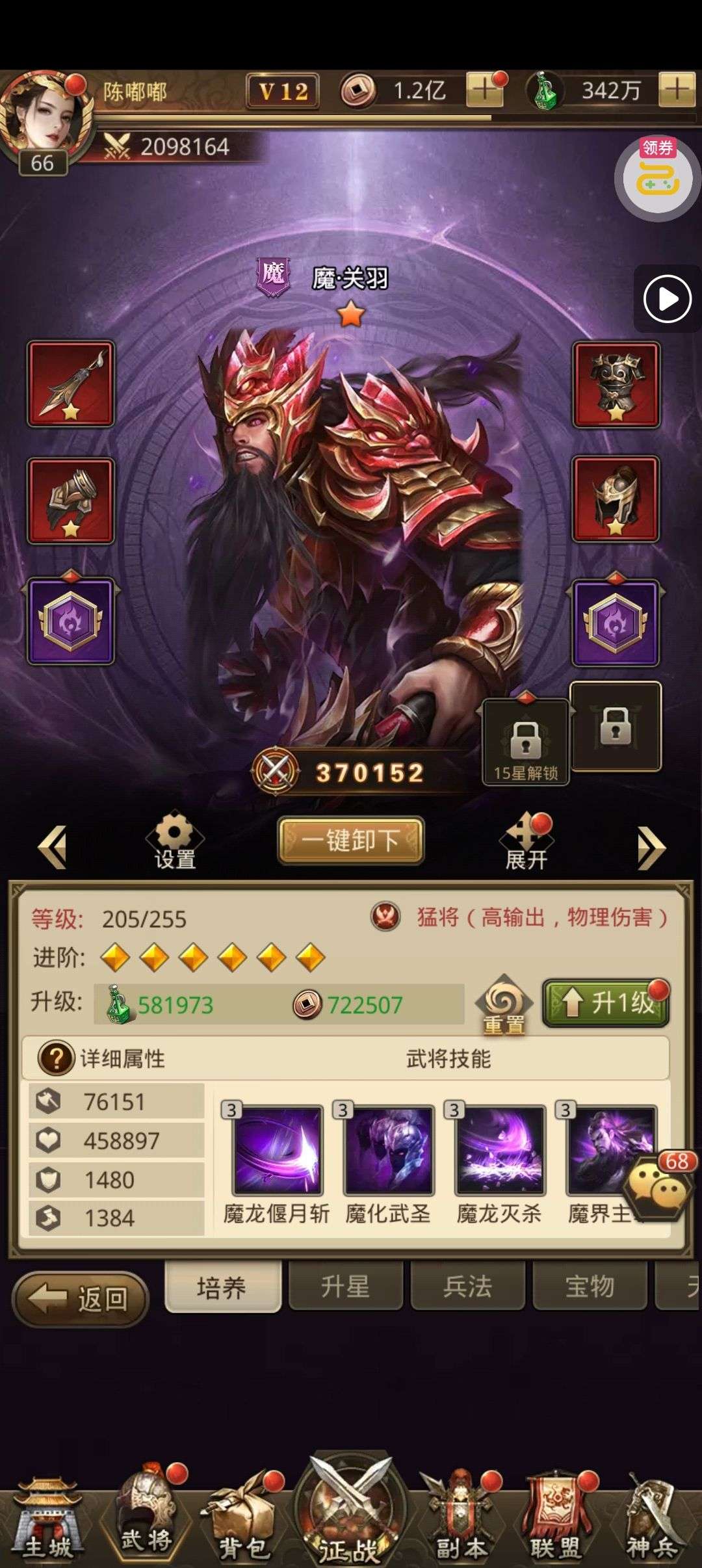Switch to the 兵法 tab
Image resolution: width=702 pixels, height=1568 pixels.
point(467,1287)
